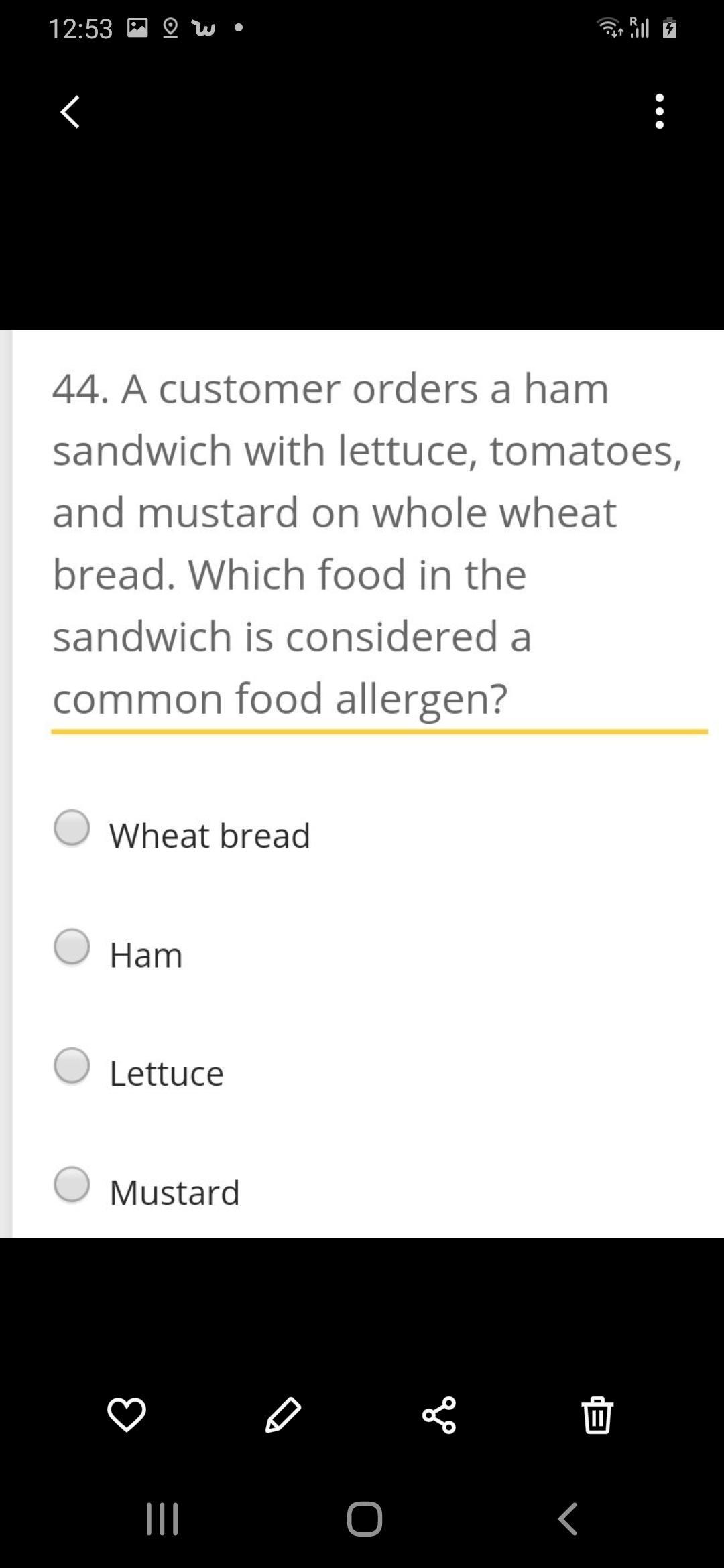Share this image
This screenshot has width=724, height=1568.
440,1415
